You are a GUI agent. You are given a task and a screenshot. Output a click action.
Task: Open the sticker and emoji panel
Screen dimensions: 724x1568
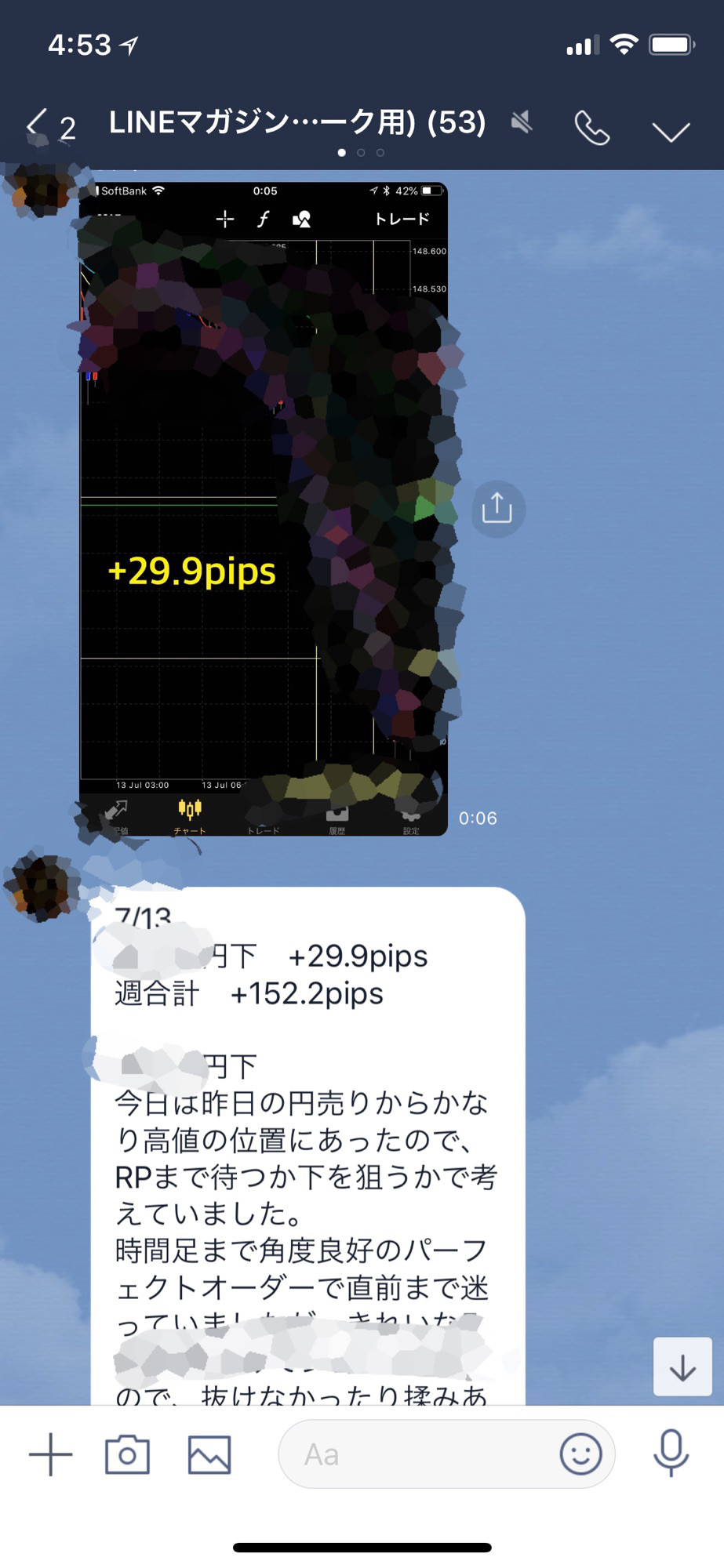pyautogui.click(x=580, y=1454)
